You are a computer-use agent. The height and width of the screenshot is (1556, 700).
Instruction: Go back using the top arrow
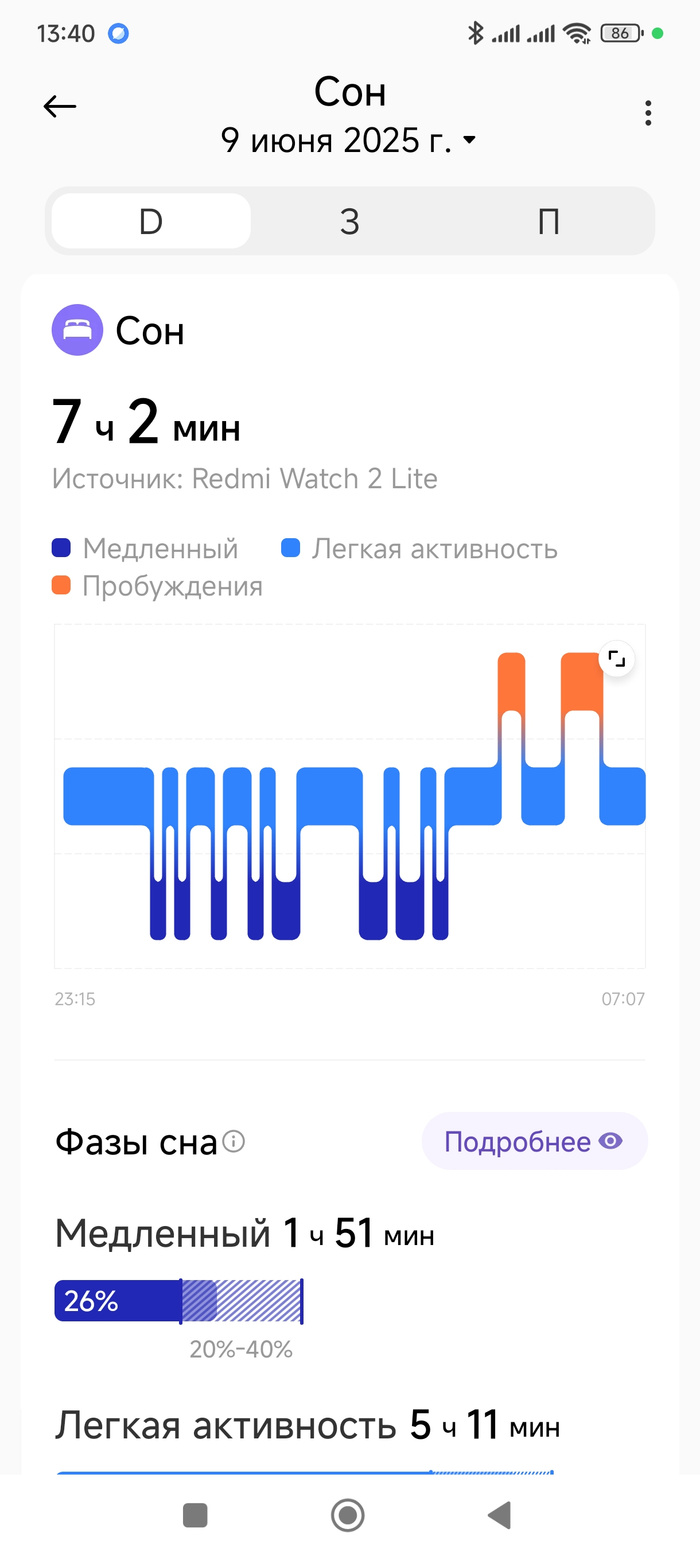[60, 107]
